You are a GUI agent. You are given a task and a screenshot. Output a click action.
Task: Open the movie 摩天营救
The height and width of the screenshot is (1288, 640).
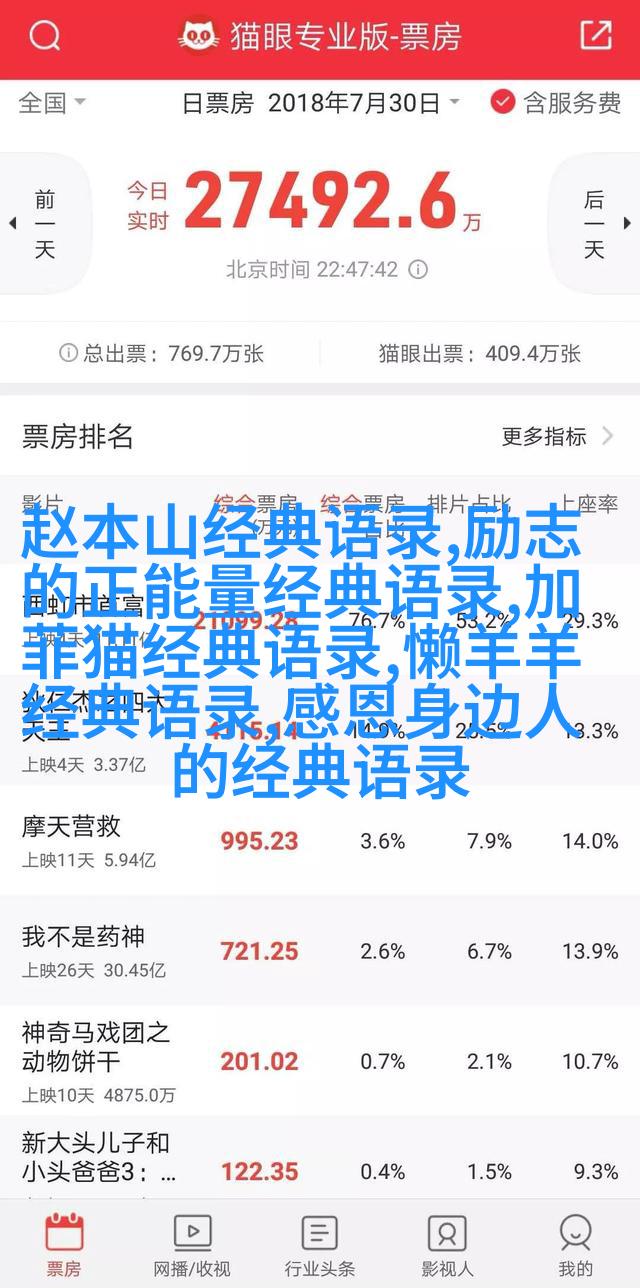pyautogui.click(x=320, y=840)
